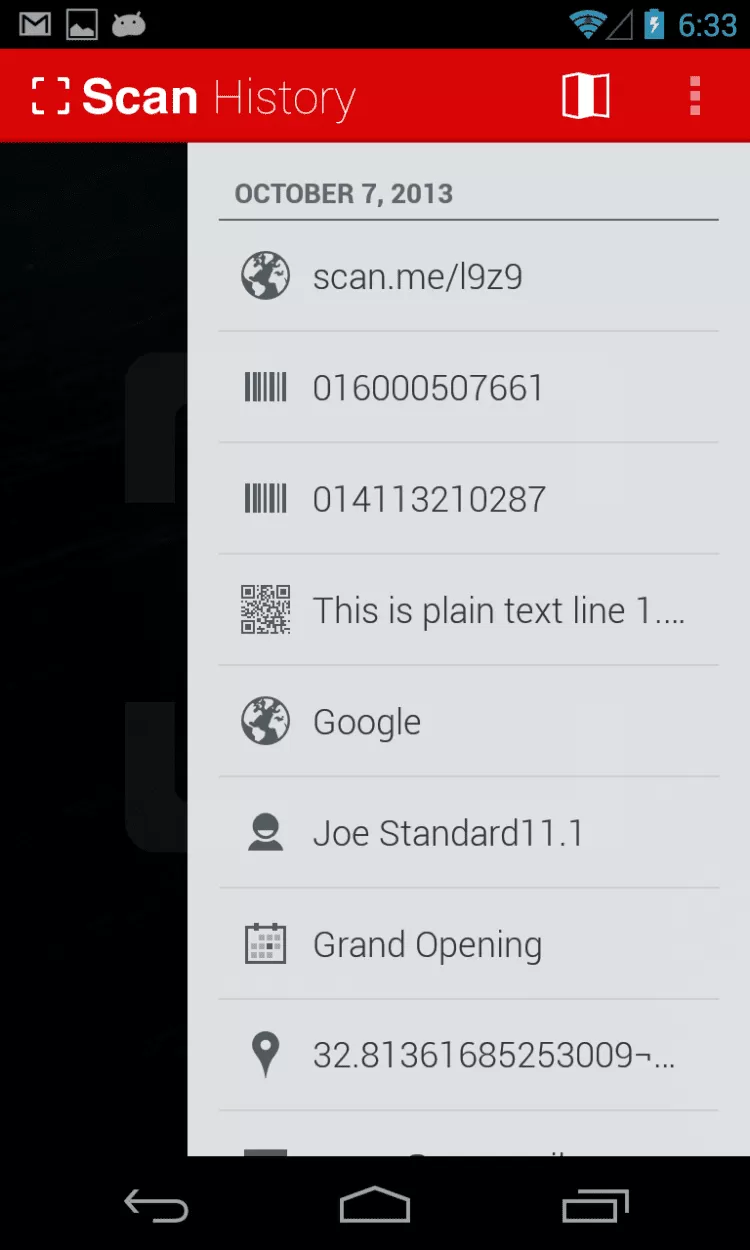Select barcode entry 014113210287
The height and width of the screenshot is (1250, 750).
click(468, 498)
